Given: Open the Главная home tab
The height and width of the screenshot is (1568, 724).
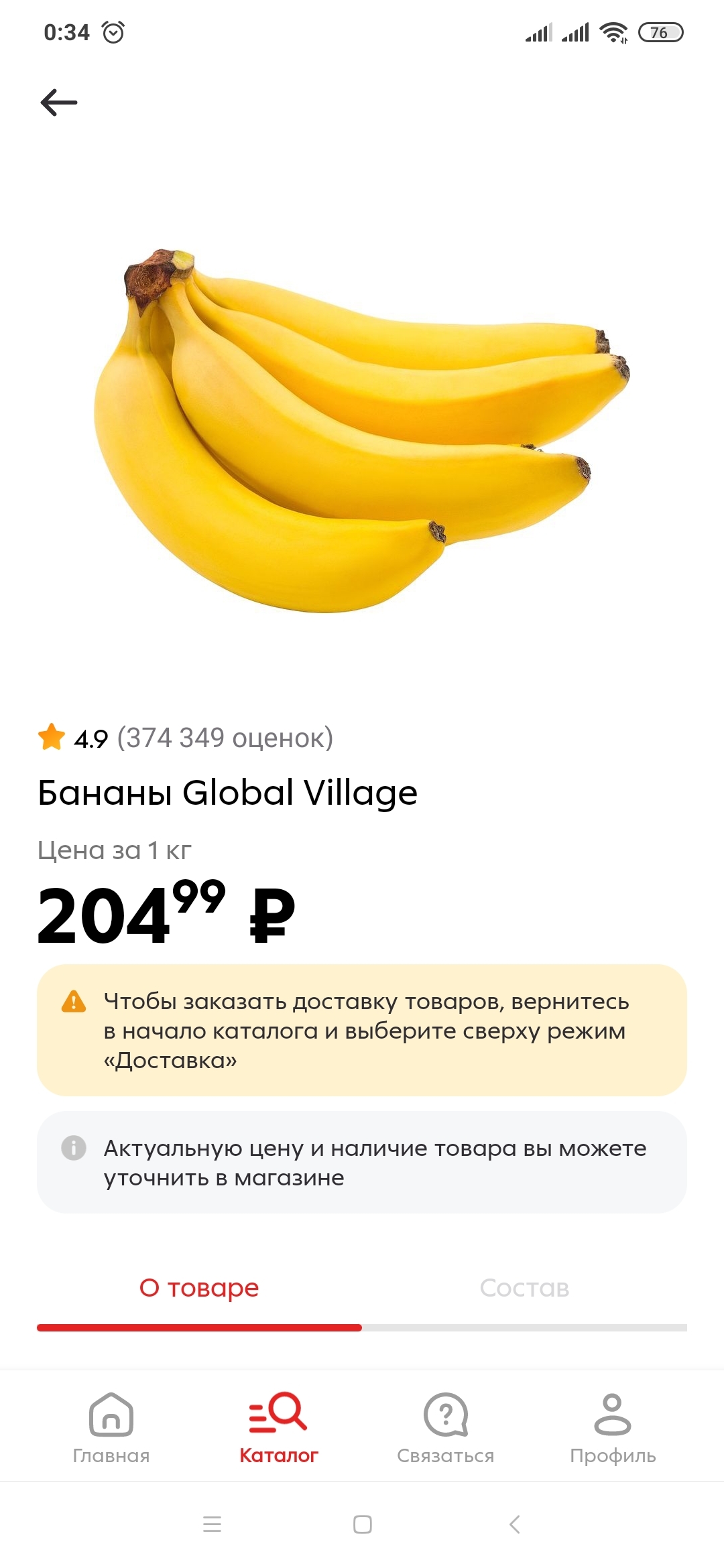Looking at the screenshot, I should coord(111,1427).
